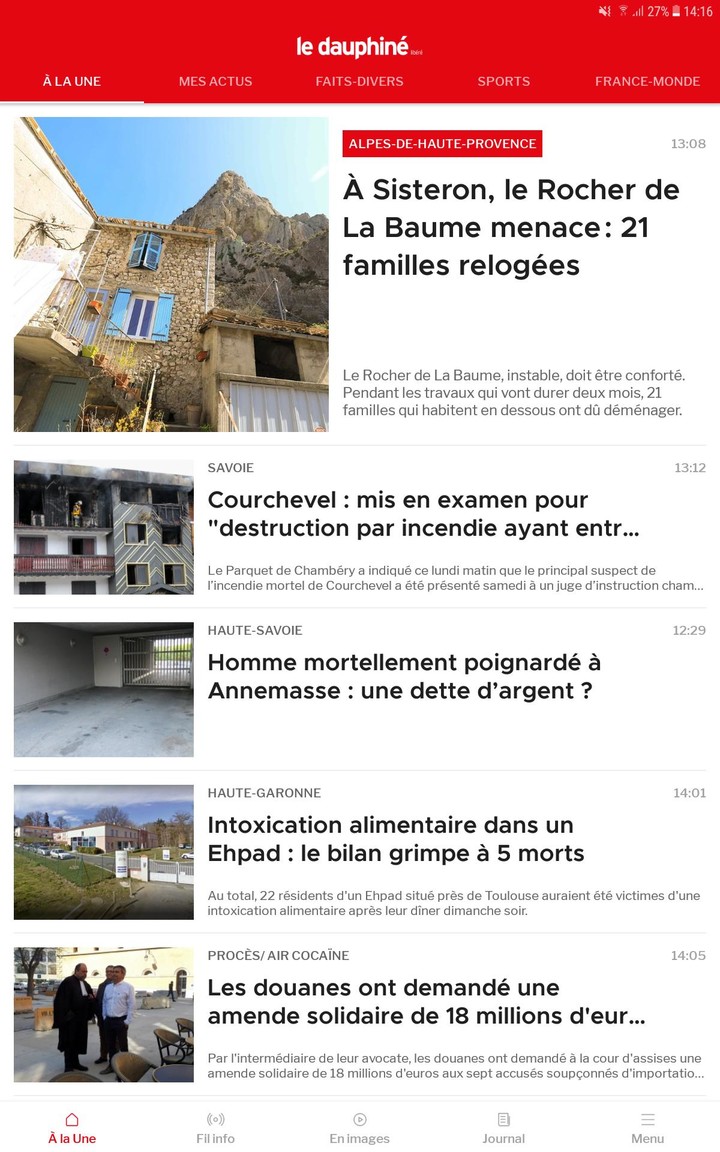Open the FAITS-DIVERS tab
Viewport: 720px width, 1152px height.
[x=359, y=81]
